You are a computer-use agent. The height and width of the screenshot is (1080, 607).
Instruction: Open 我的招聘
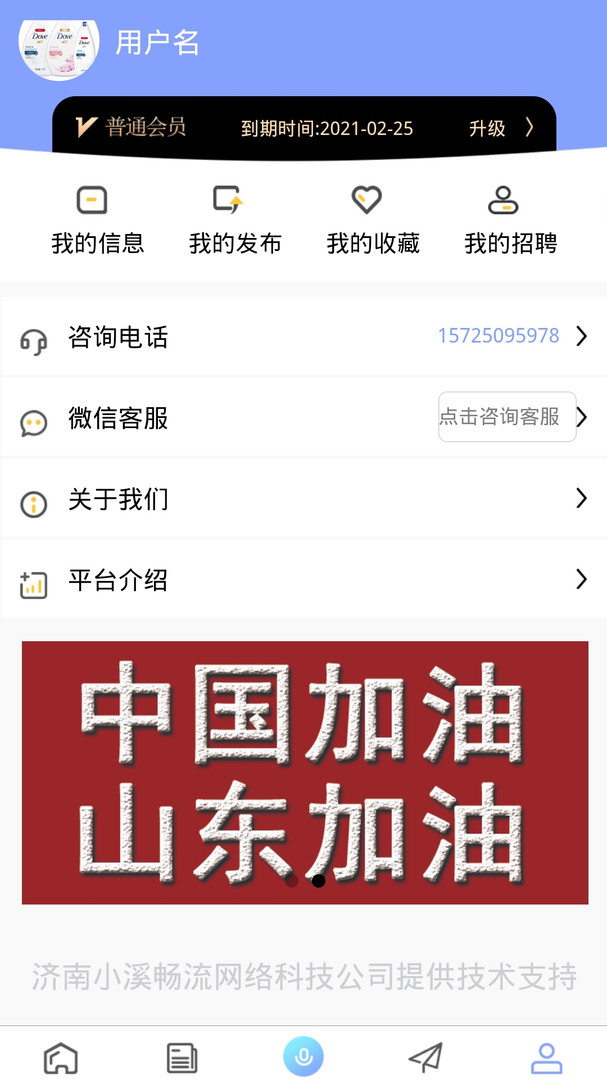510,220
